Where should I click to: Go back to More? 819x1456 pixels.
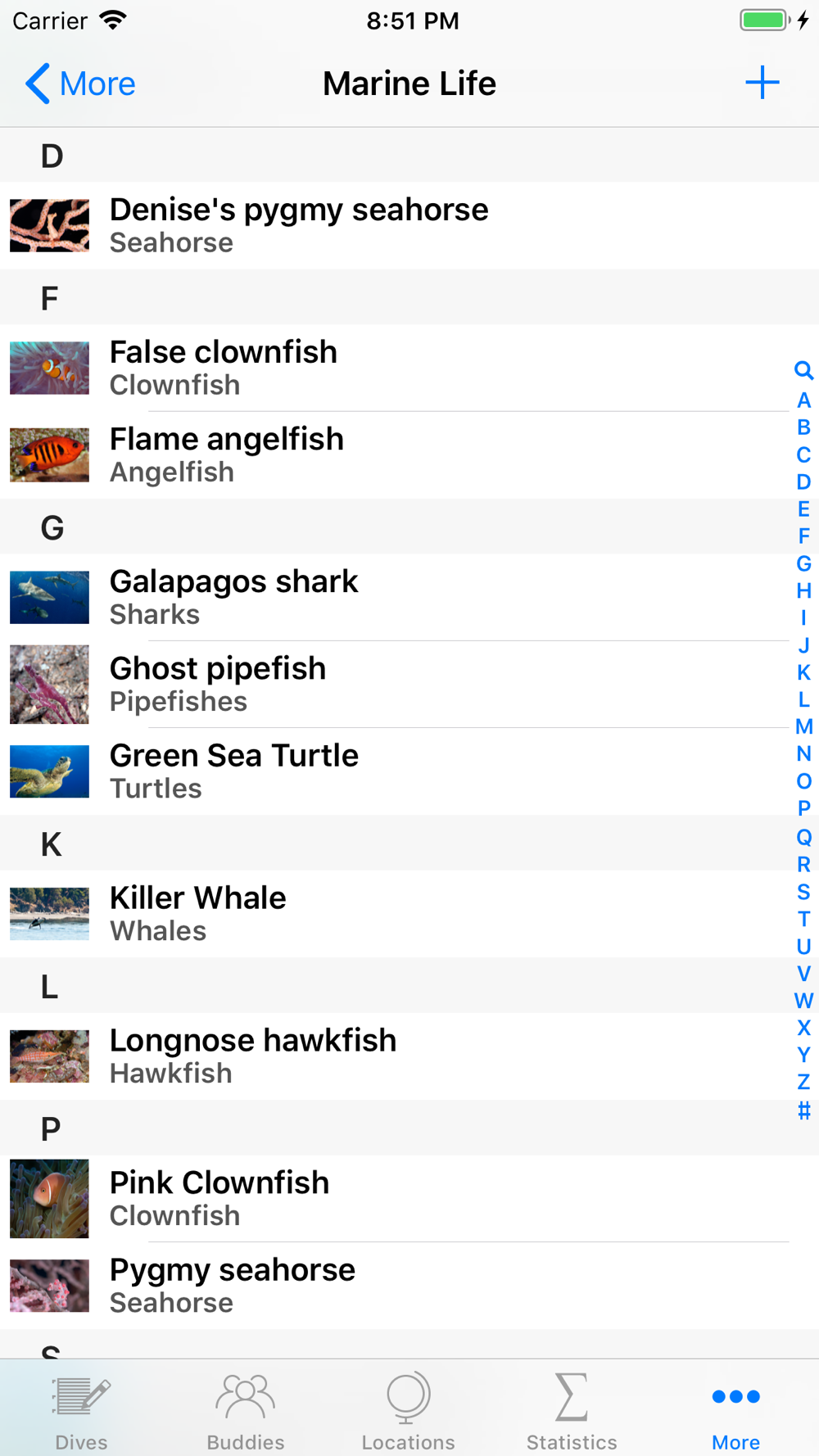click(80, 84)
